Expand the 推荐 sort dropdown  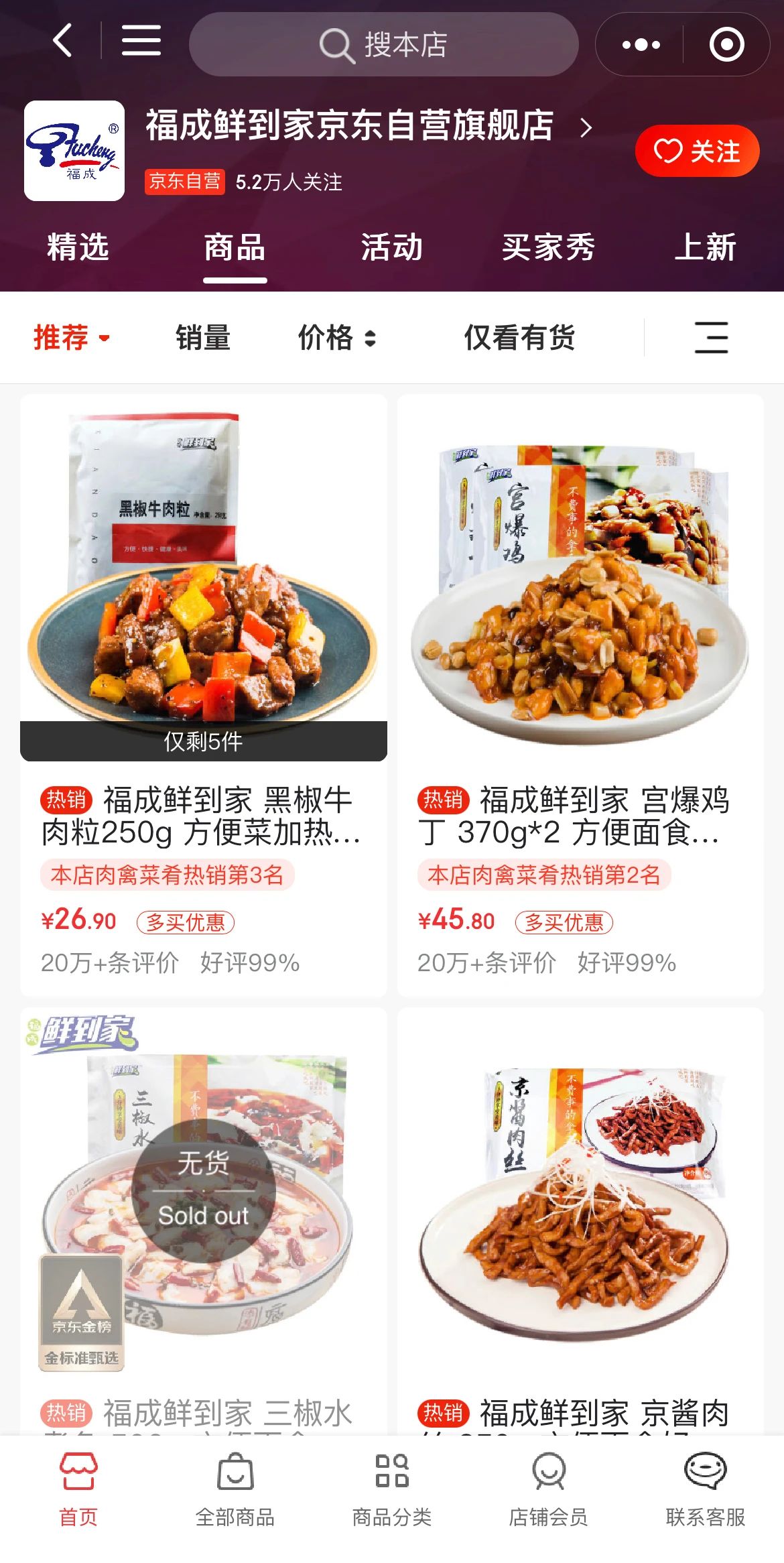click(71, 337)
